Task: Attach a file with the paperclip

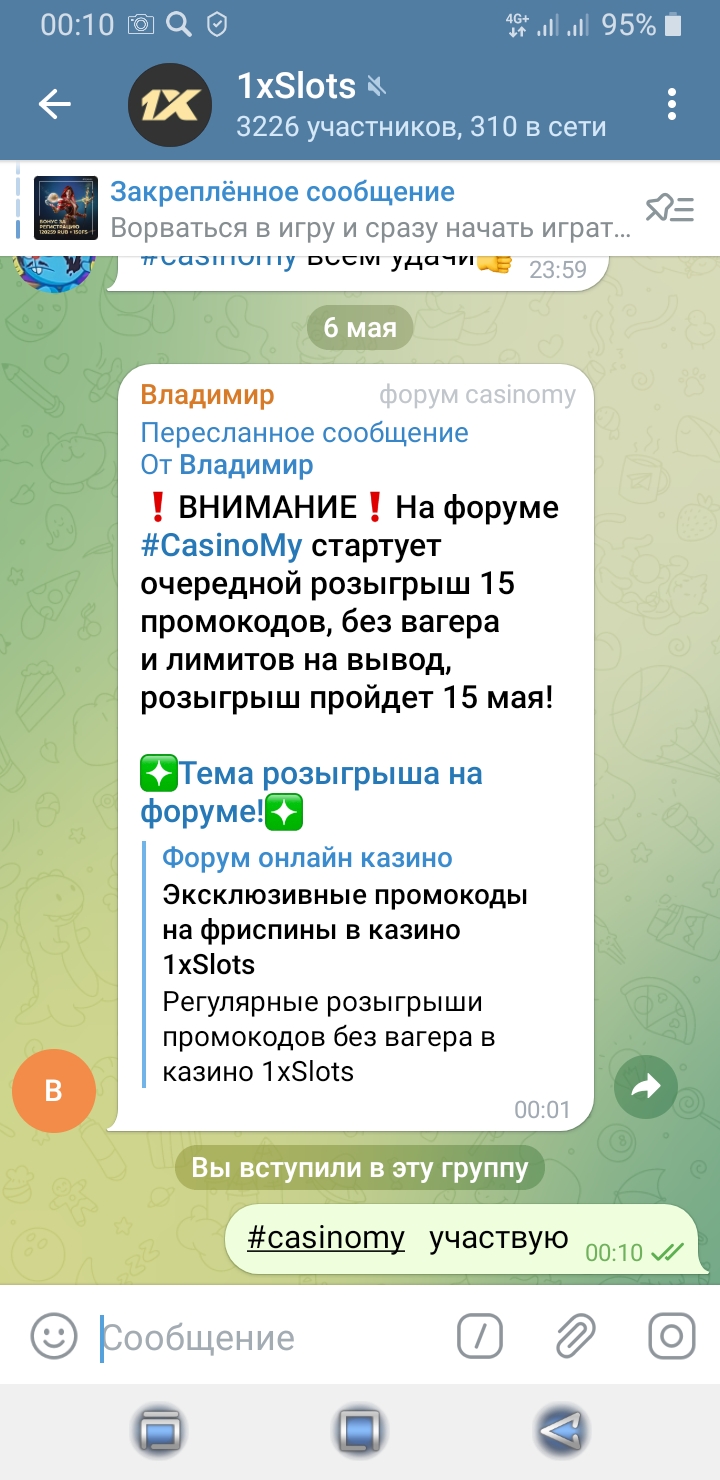Action: tap(575, 1335)
